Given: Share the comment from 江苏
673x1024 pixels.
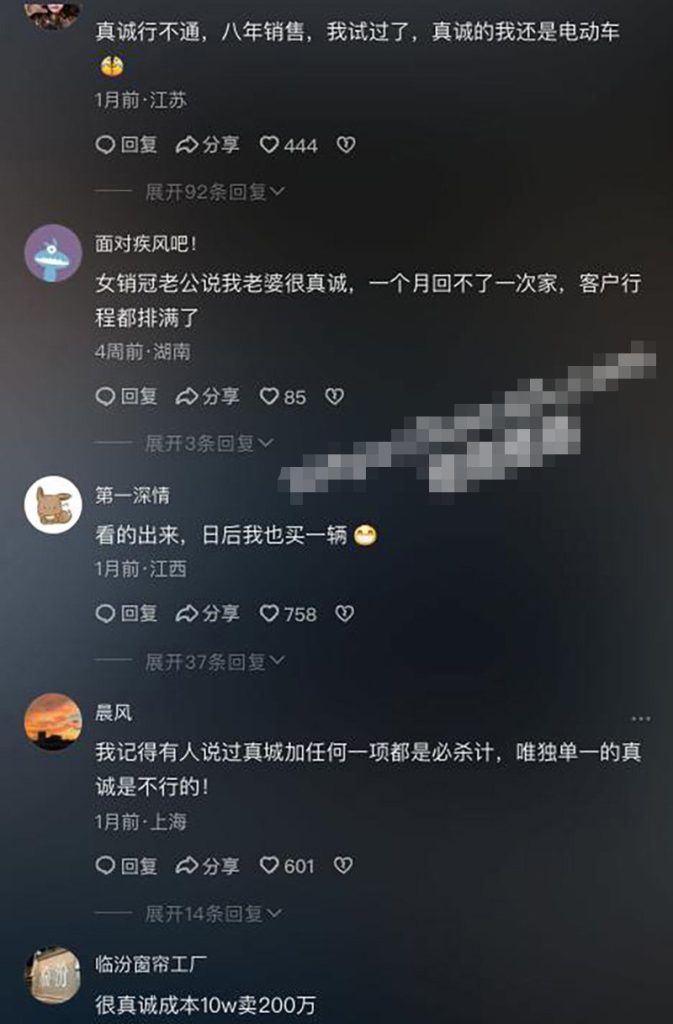Looking at the screenshot, I should (x=207, y=145).
